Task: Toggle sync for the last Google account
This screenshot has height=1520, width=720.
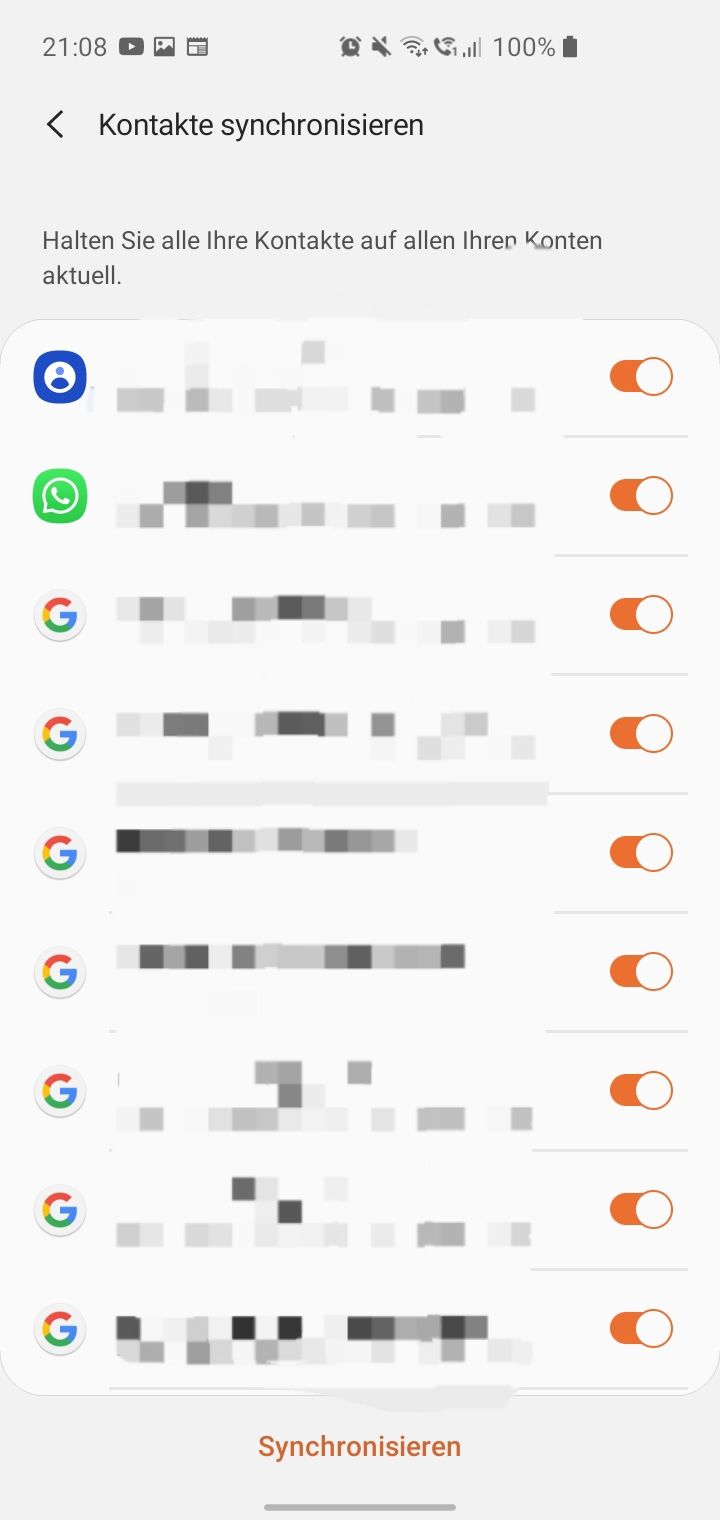Action: pyautogui.click(x=641, y=1329)
